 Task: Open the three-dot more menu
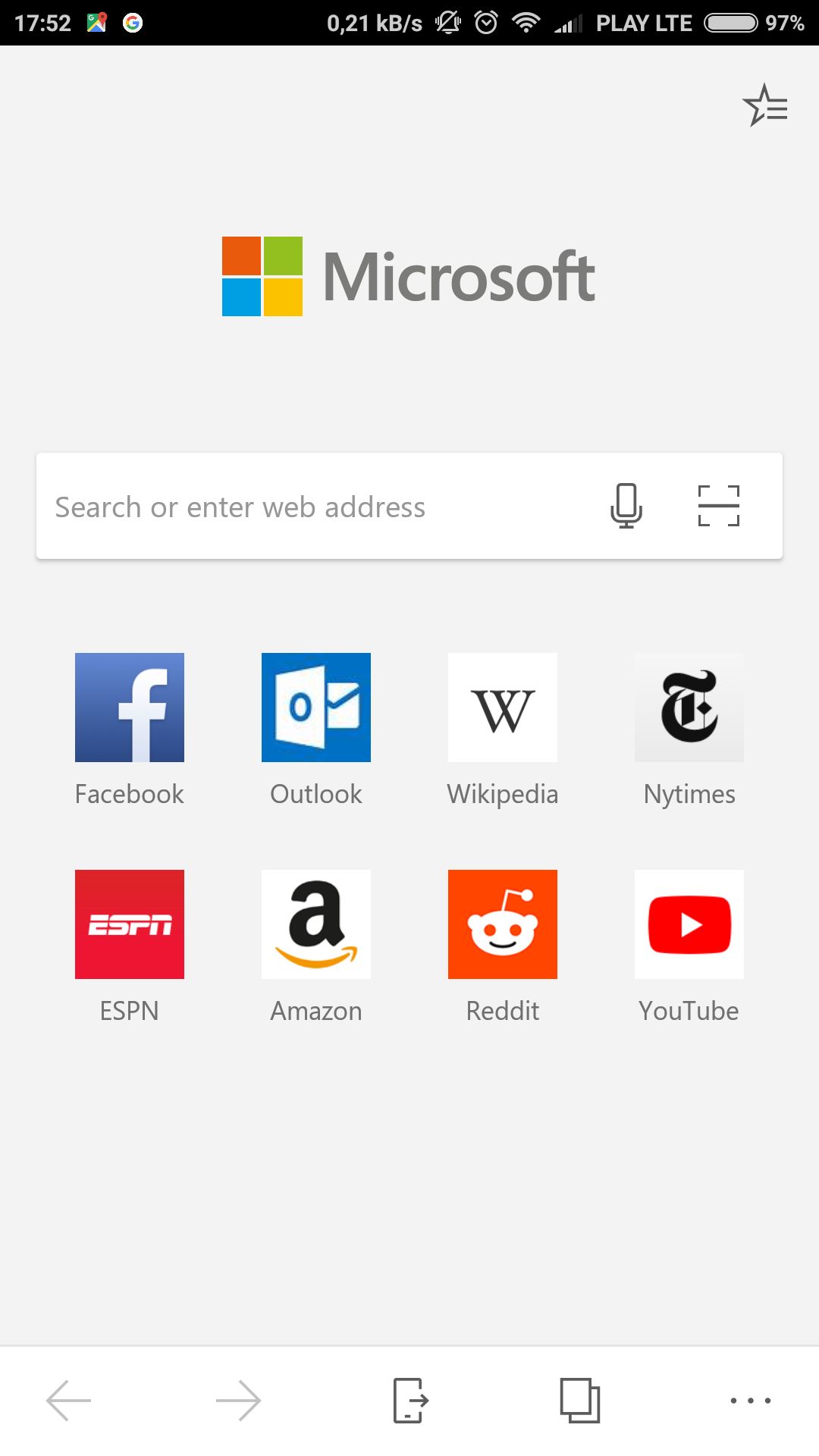[751, 1401]
